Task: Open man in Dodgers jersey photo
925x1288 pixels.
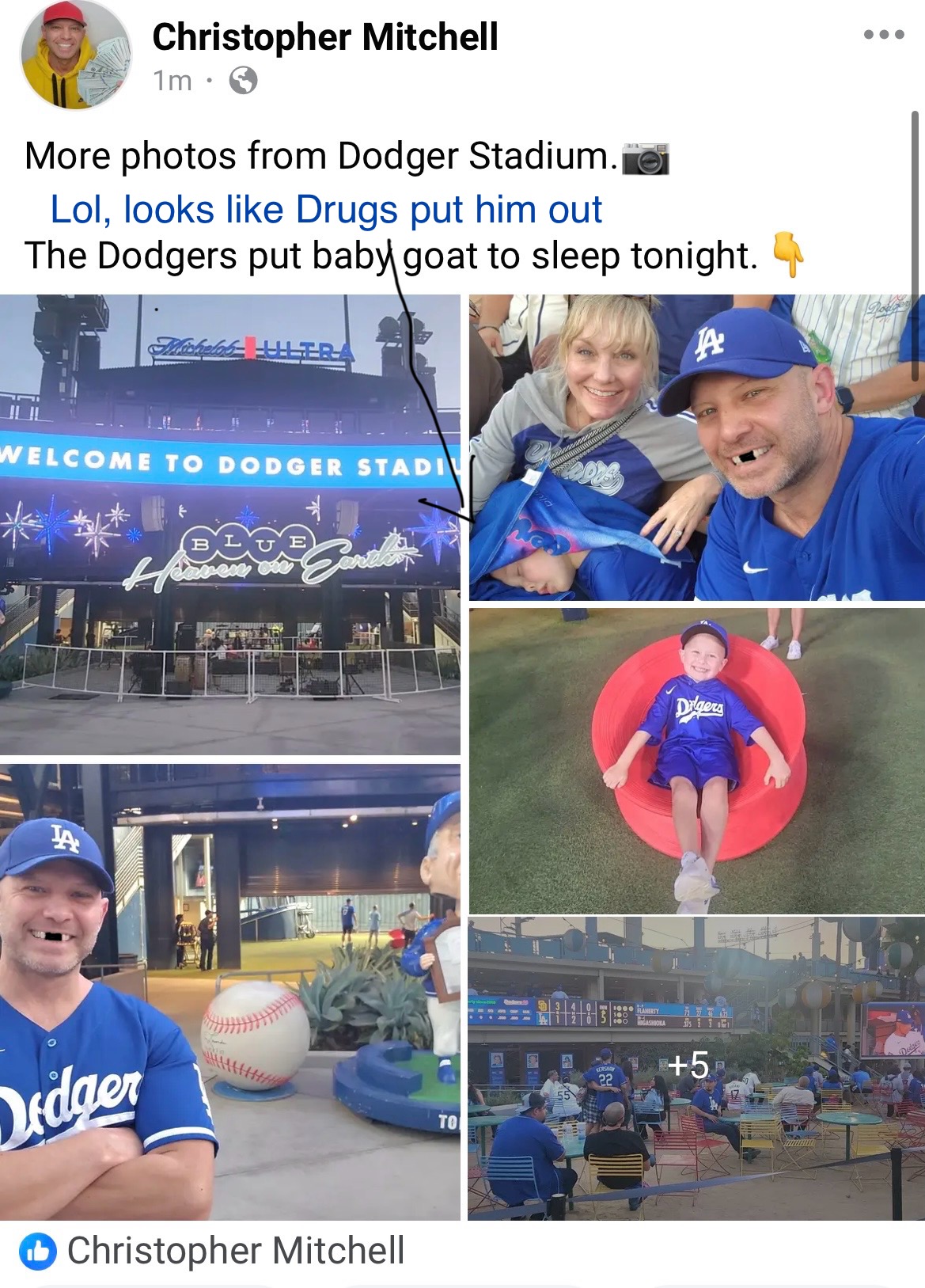Action: 229,992
